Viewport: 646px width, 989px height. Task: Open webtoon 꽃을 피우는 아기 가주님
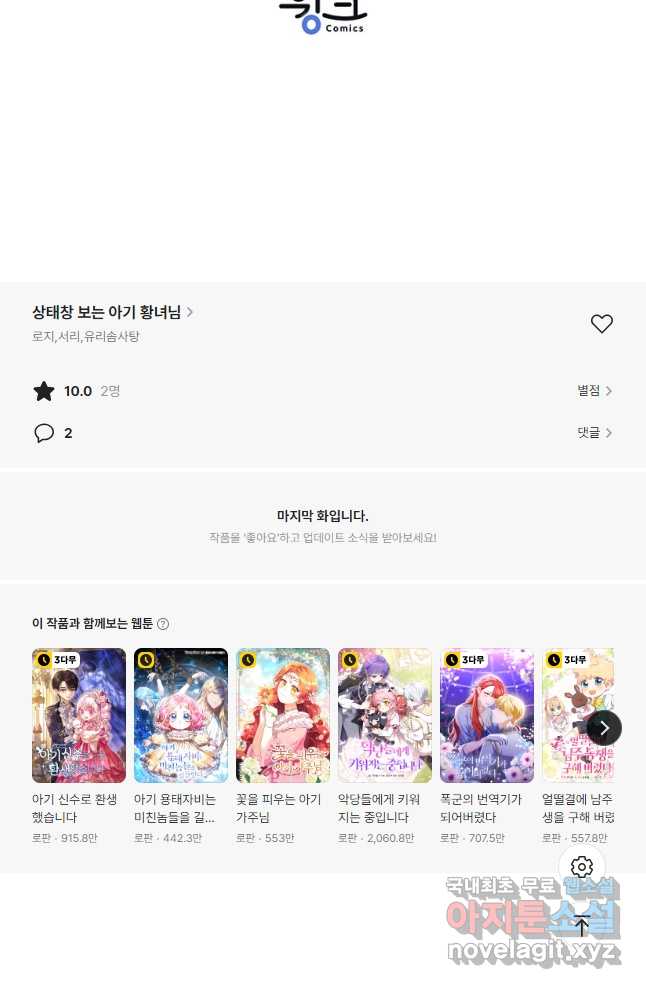283,715
